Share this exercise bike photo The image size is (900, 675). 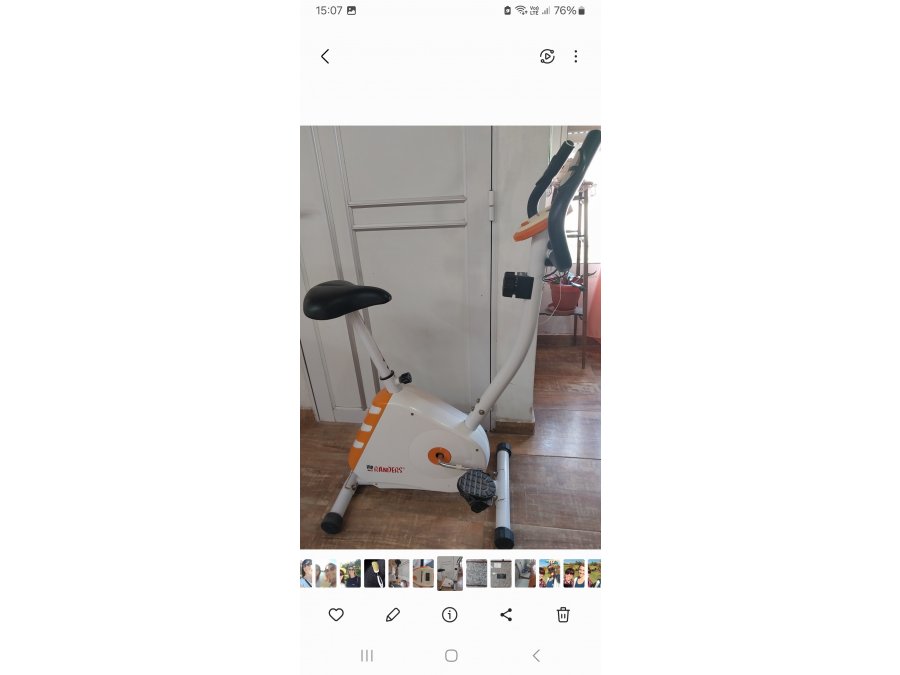pyautogui.click(x=506, y=615)
